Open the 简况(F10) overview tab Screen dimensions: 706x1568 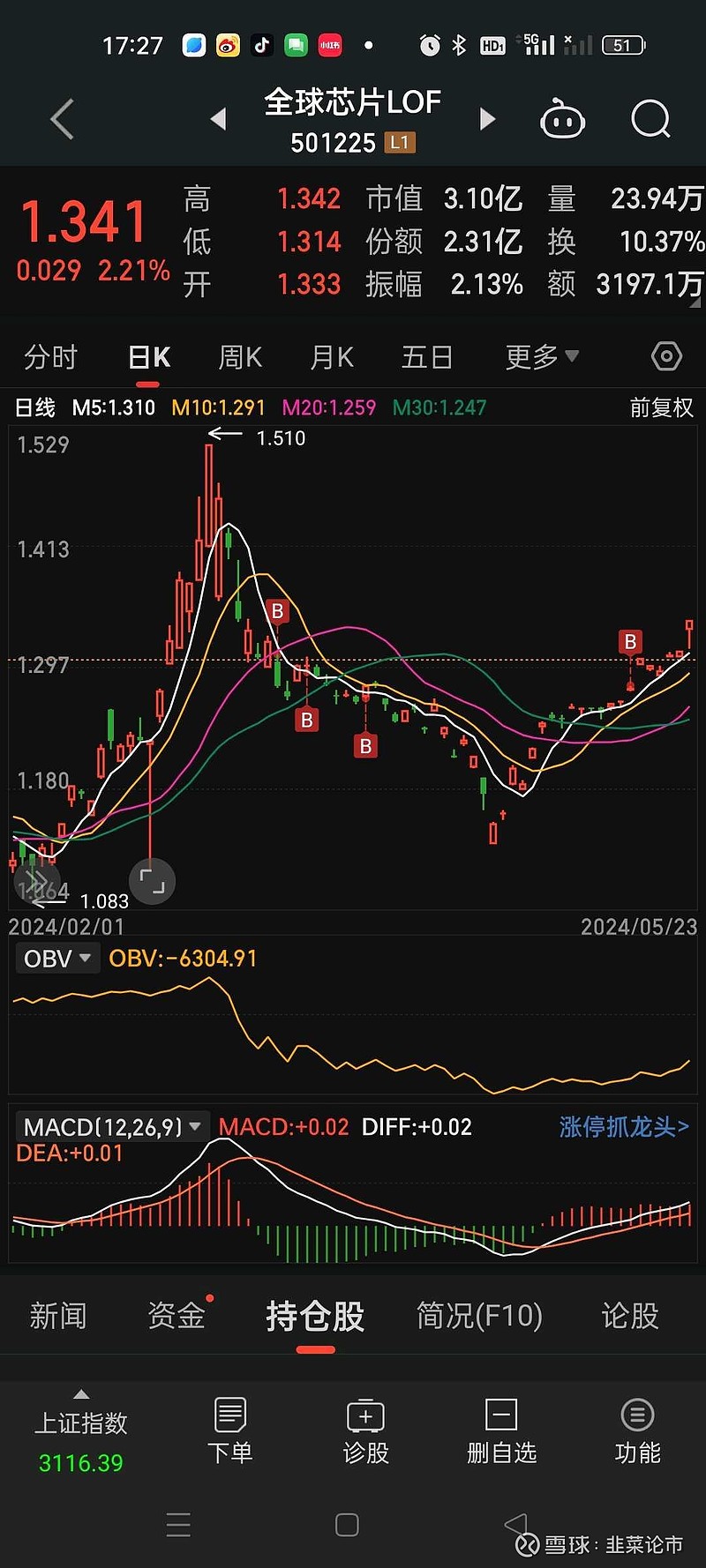[479, 1315]
